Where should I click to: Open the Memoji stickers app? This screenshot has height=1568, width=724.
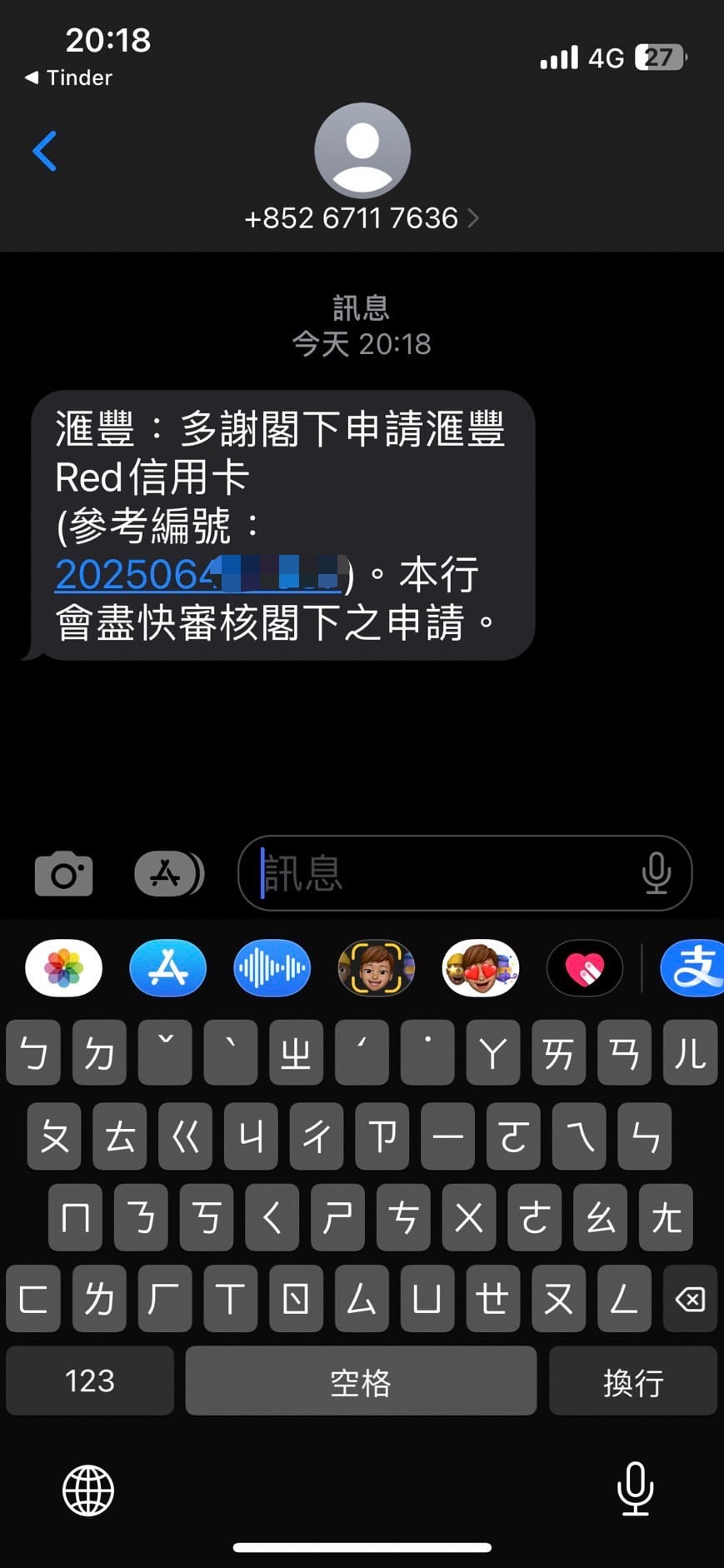[x=480, y=968]
